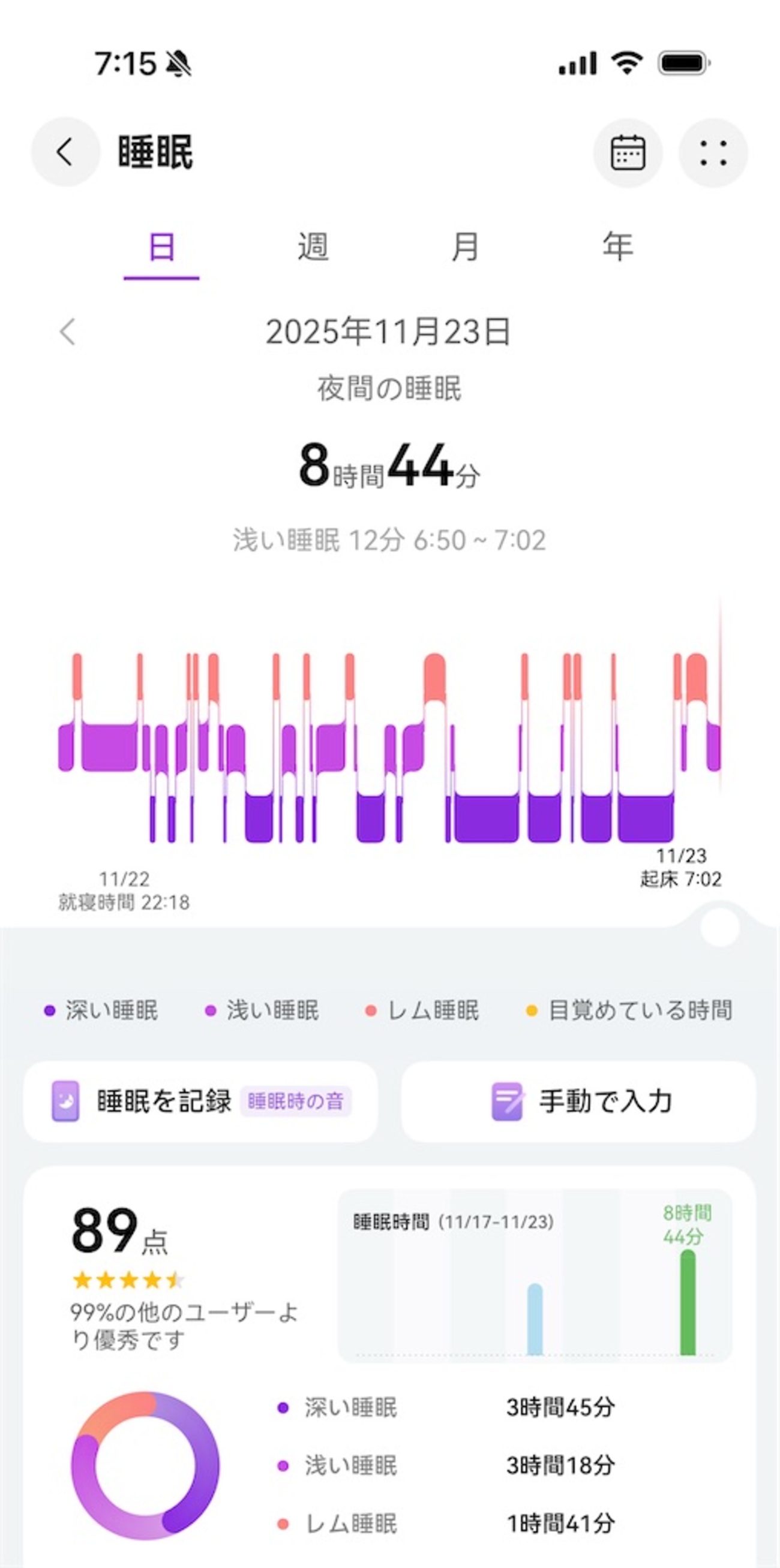Open the four-dot more options menu
Viewport: 780px width, 1568px height.
(713, 152)
